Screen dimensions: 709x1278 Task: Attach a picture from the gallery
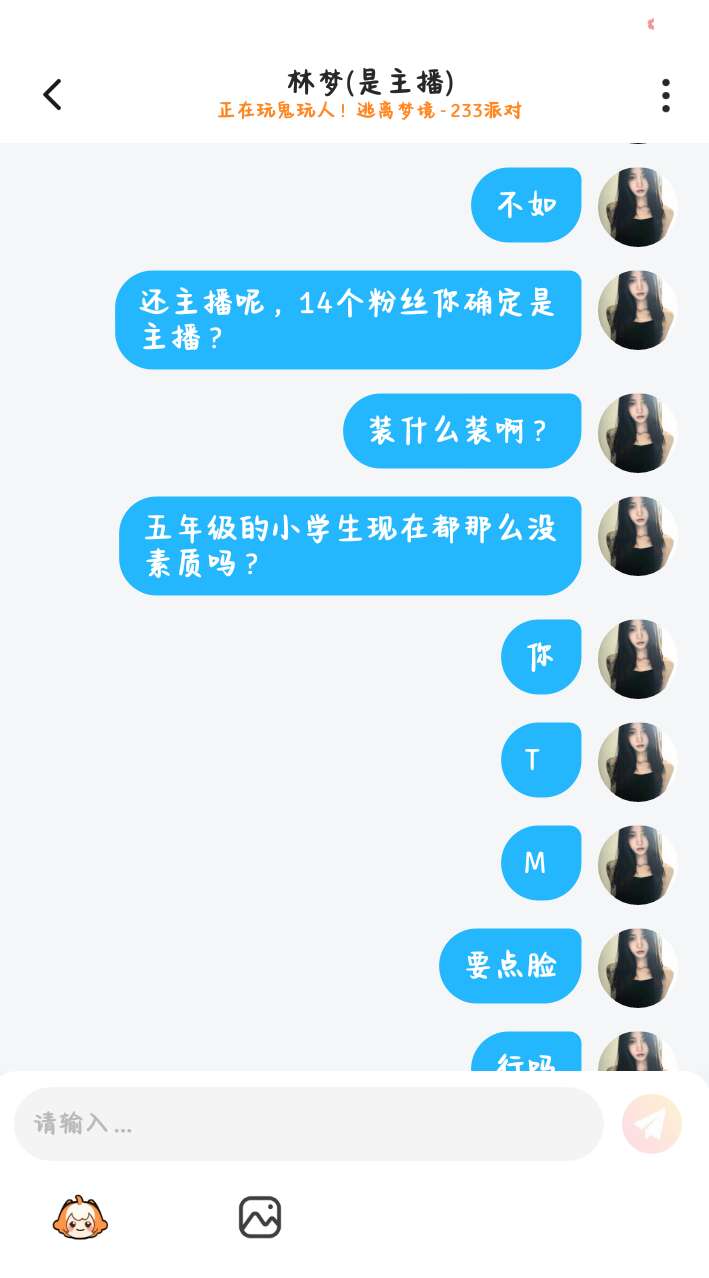click(x=260, y=1217)
